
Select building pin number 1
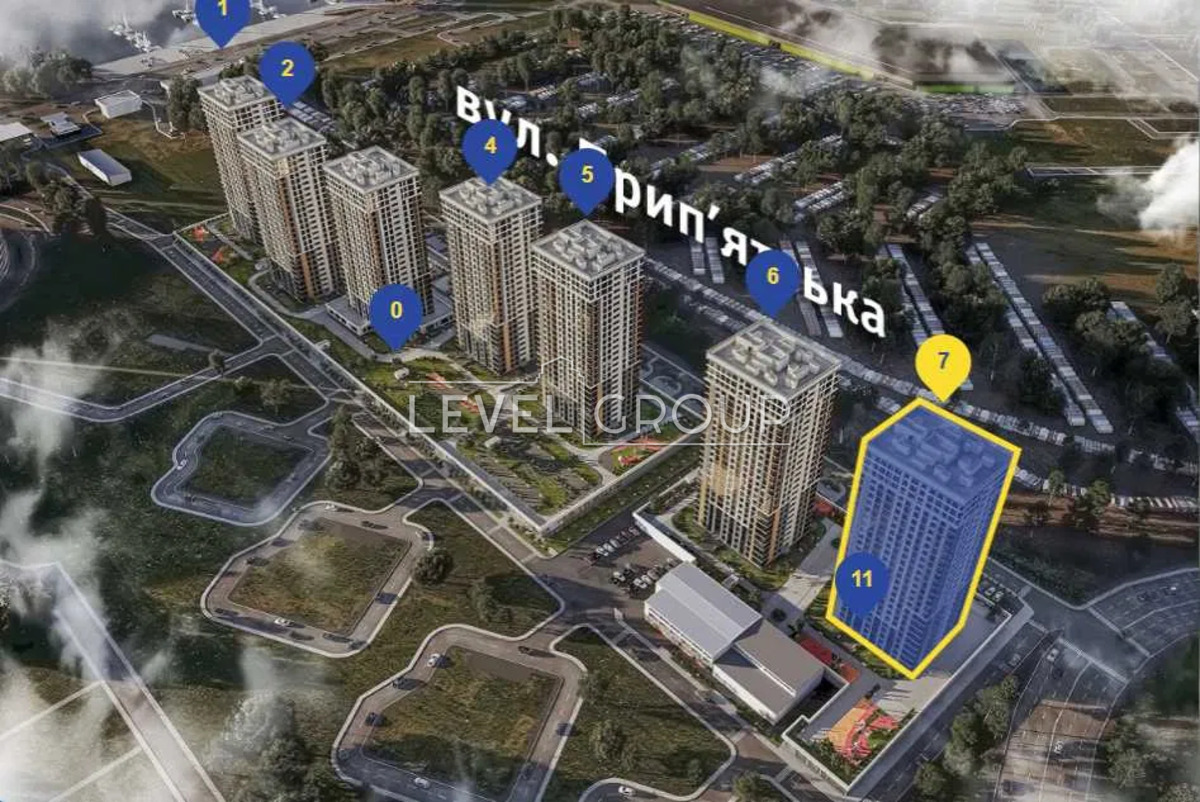[222, 14]
